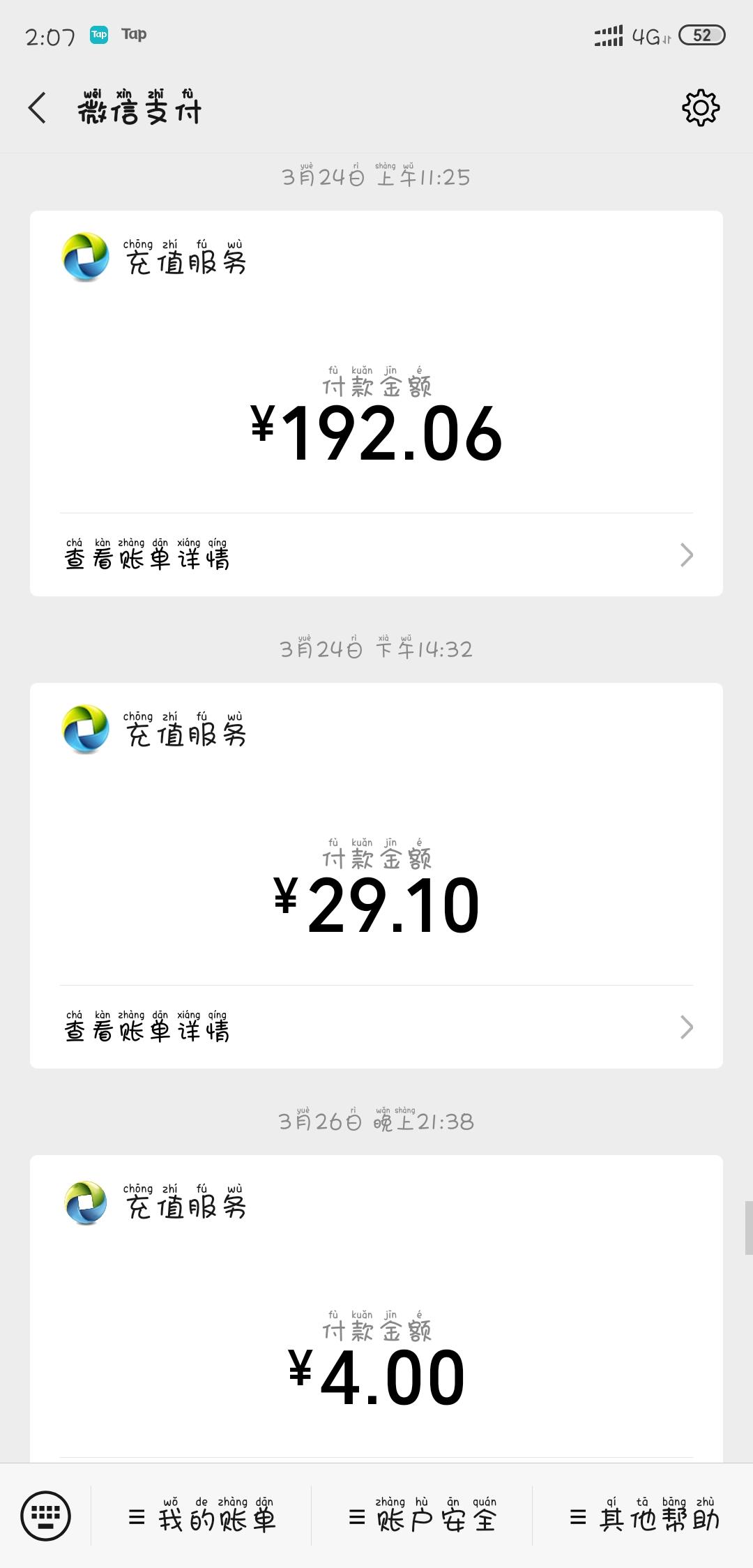Open 其他帮助 menu
This screenshot has height=1568, width=753.
click(644, 1517)
